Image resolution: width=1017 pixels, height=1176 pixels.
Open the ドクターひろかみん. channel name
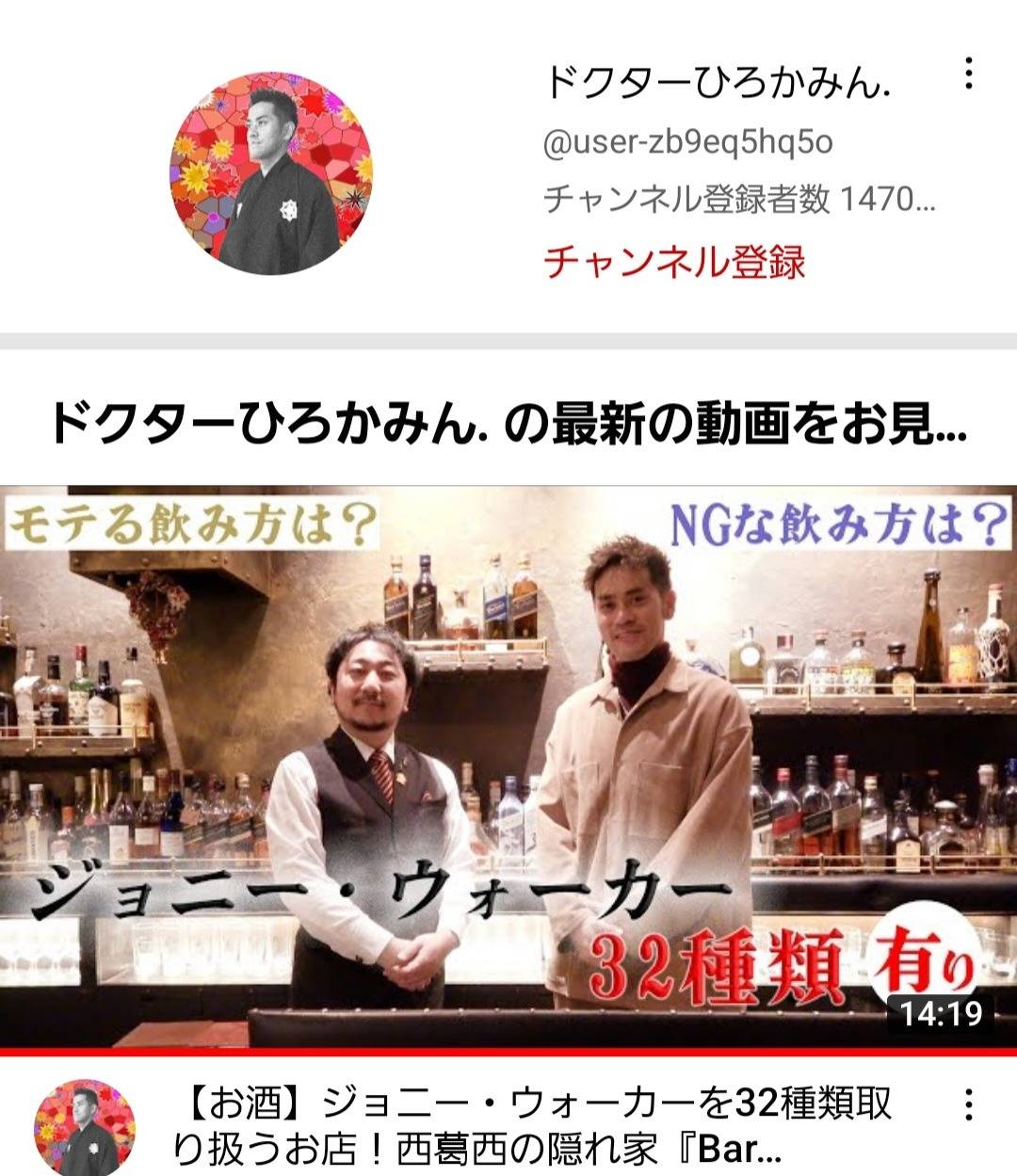718,84
